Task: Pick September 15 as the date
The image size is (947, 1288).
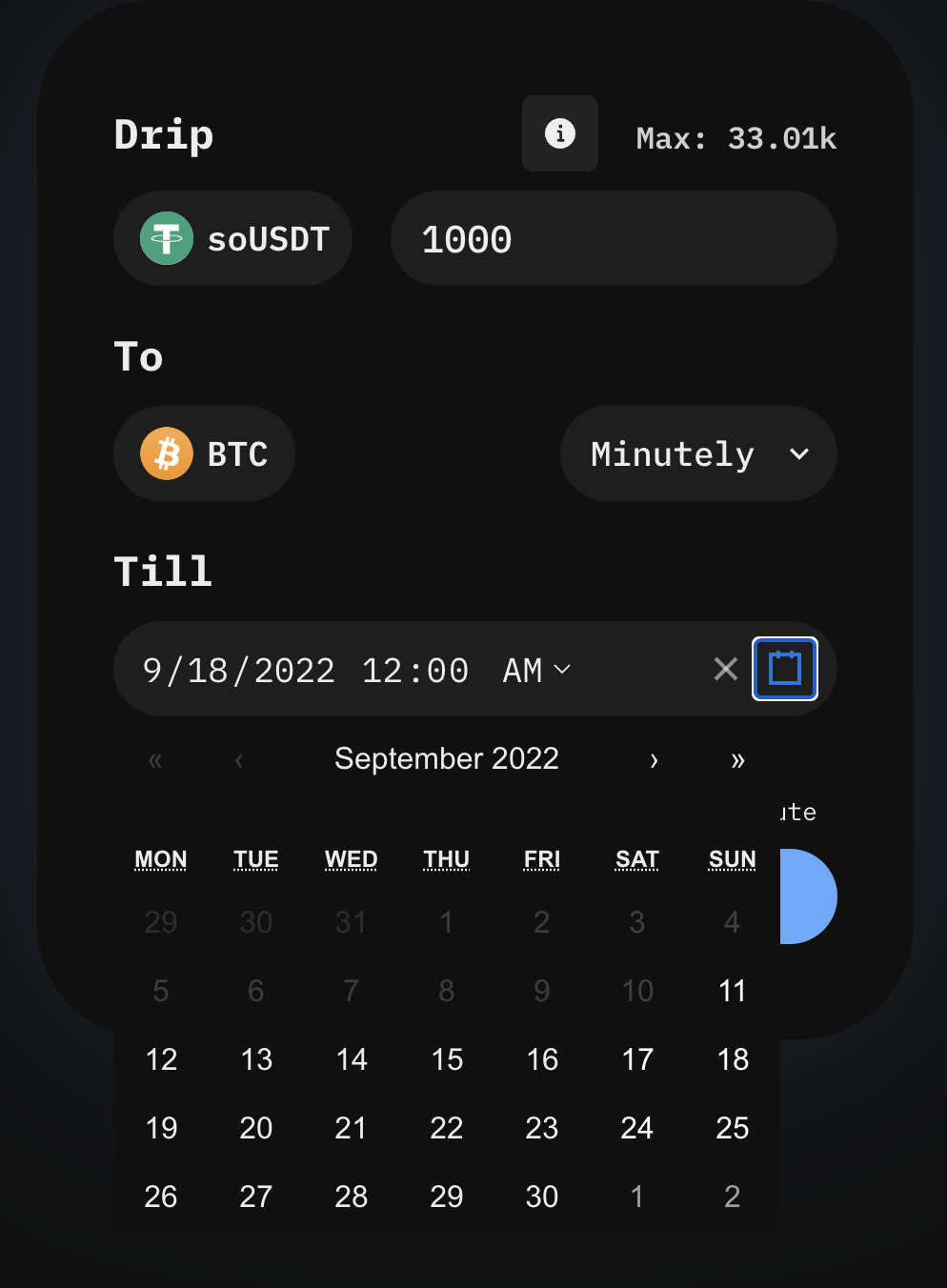Action: (x=447, y=1059)
